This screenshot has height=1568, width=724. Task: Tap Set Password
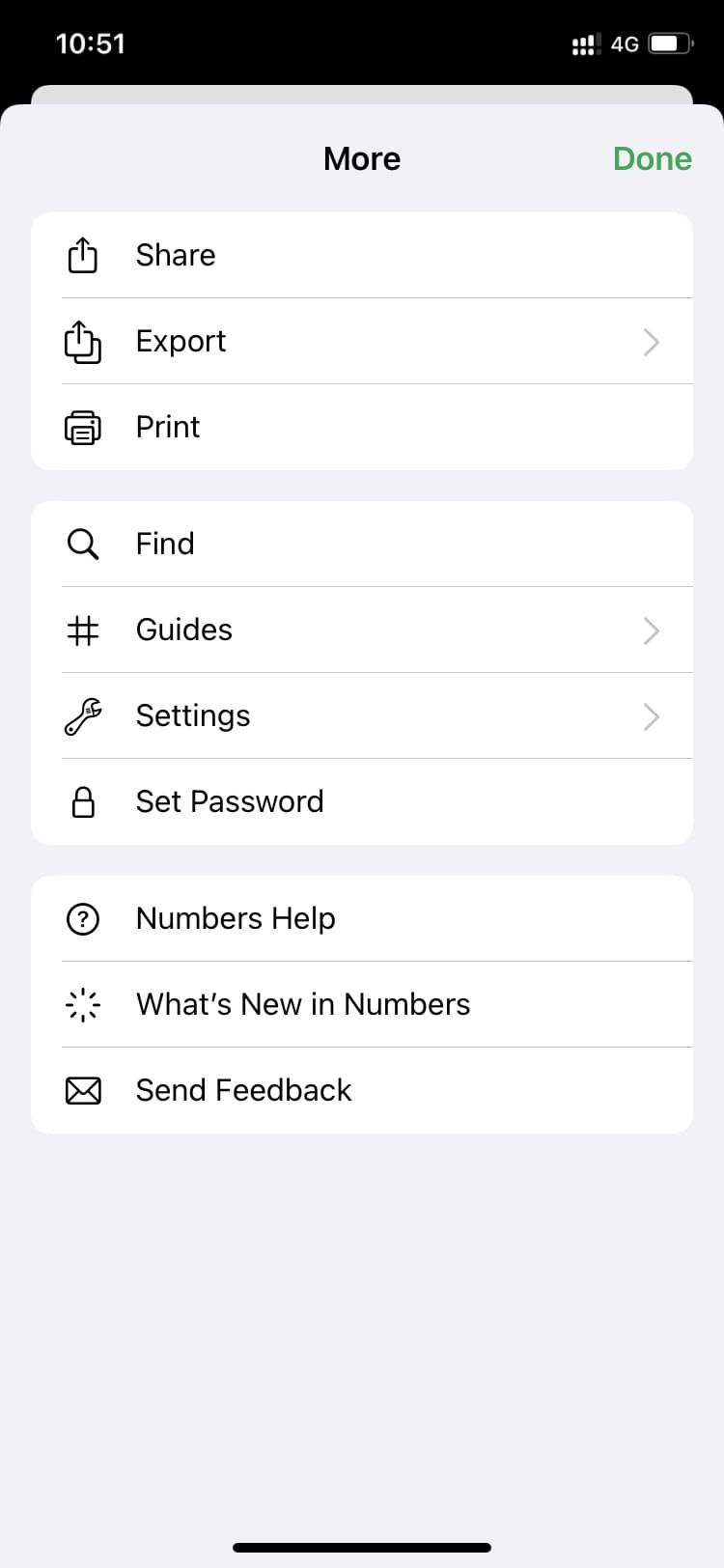pos(361,801)
